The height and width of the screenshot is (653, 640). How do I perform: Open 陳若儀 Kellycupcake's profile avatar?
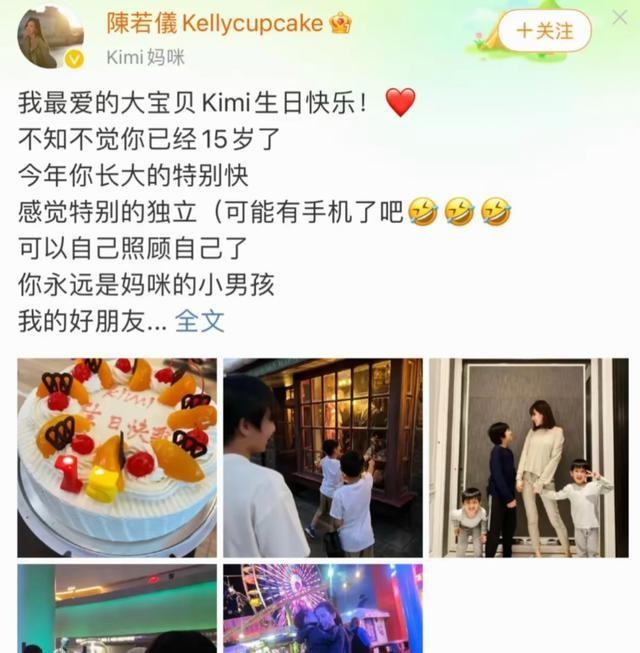coord(50,37)
